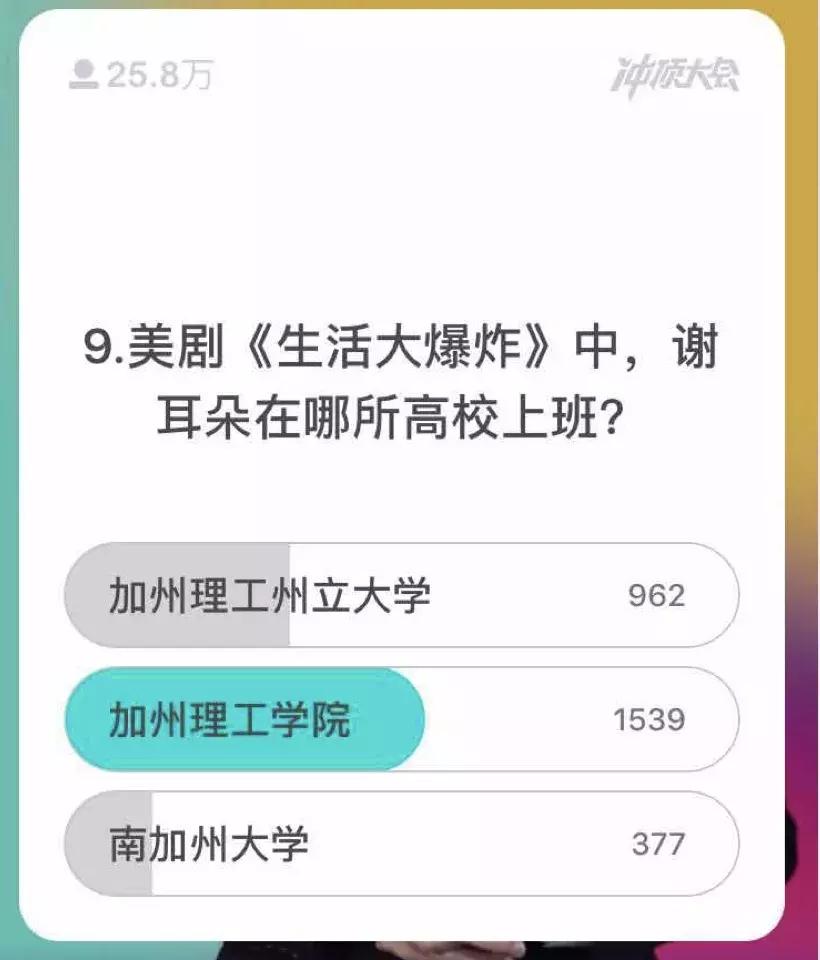The image size is (820, 960).
Task: Click the vote count 1539
Action: (x=650, y=718)
